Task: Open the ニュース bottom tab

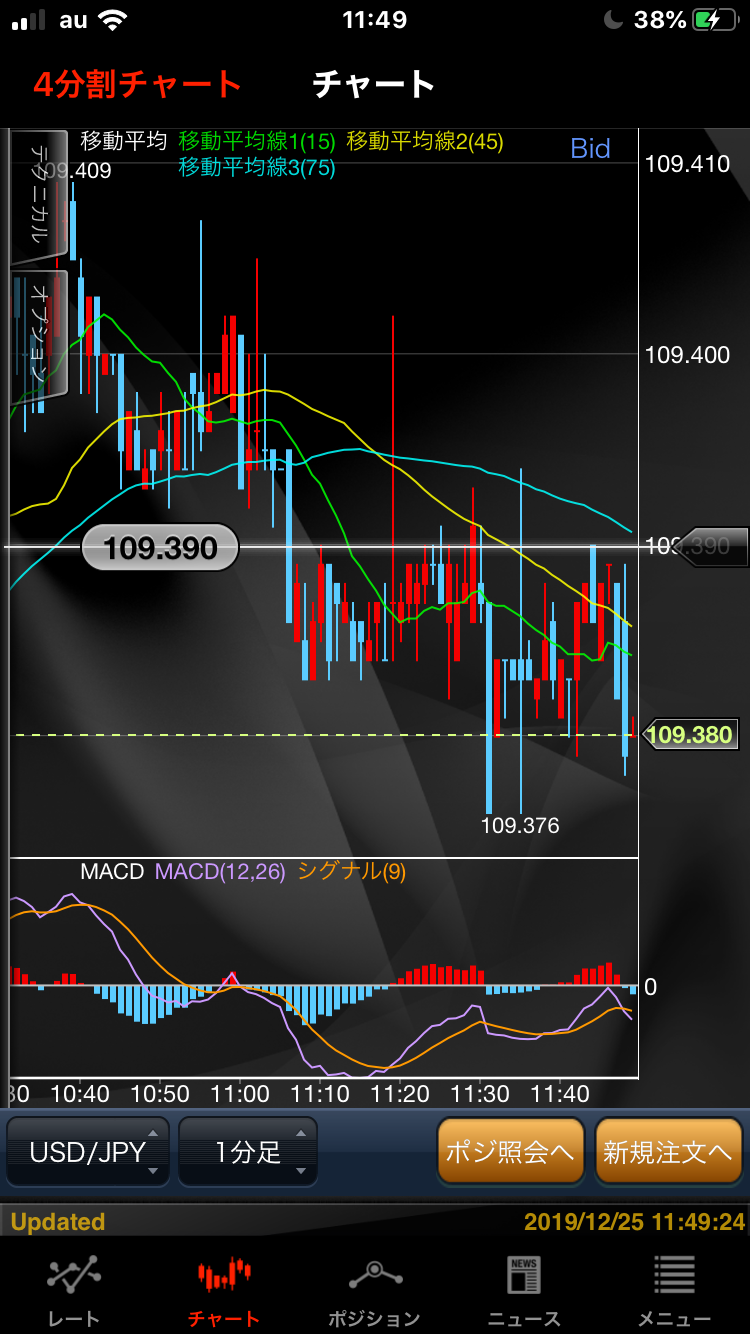Action: tap(524, 1290)
